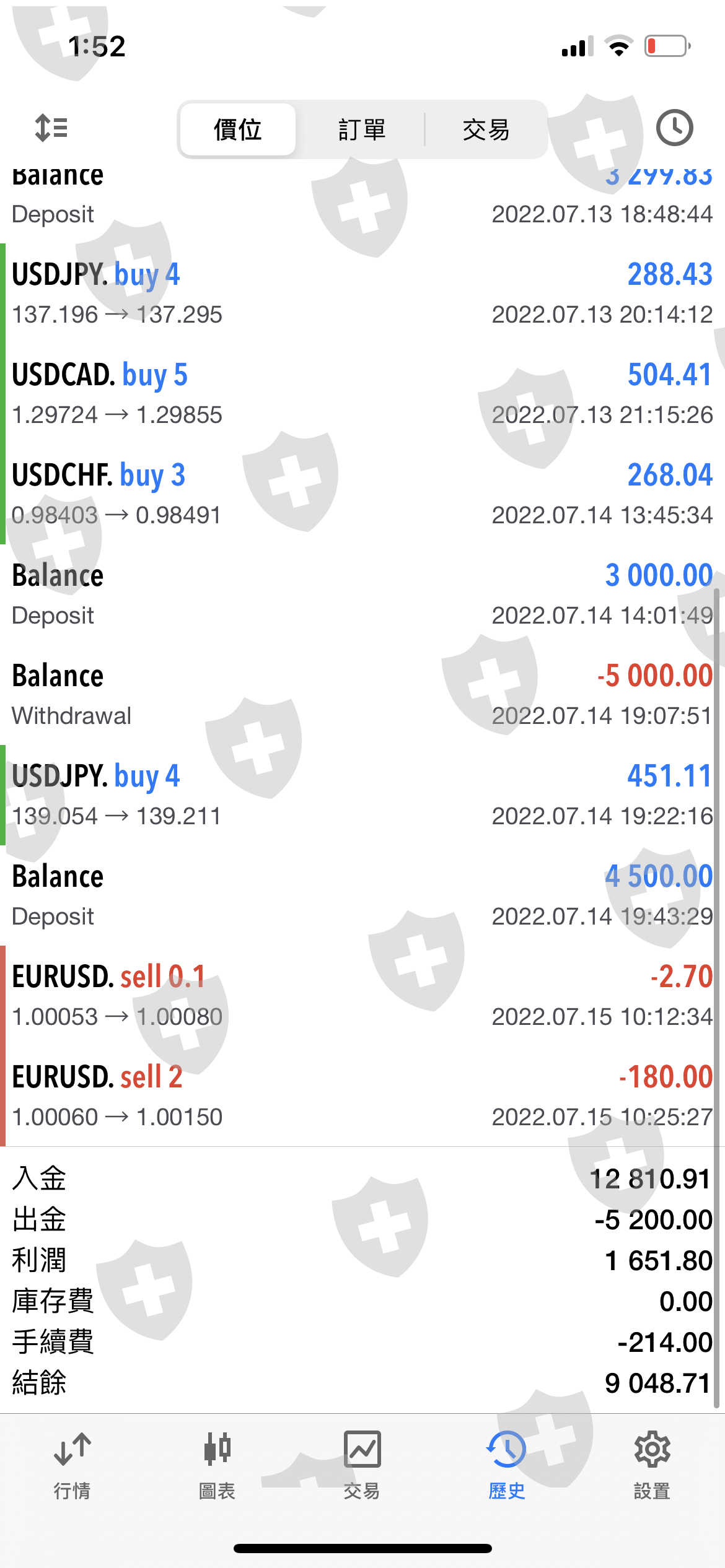View the USDJPY trade with 288.43 profit
This screenshot has width=725, height=1568.
tap(362, 293)
